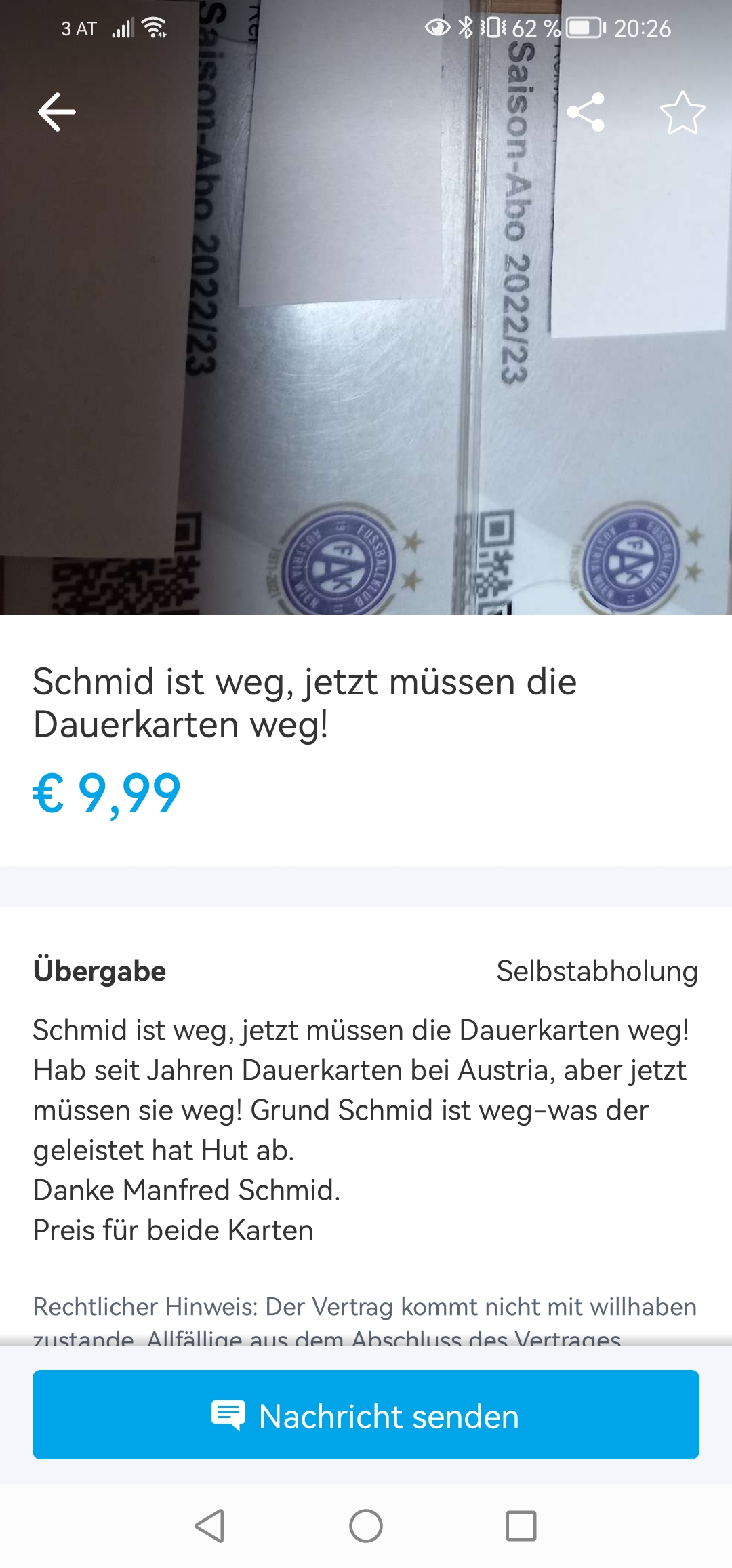Tap the system home button
This screenshot has height=1568, width=732.
(366, 1526)
